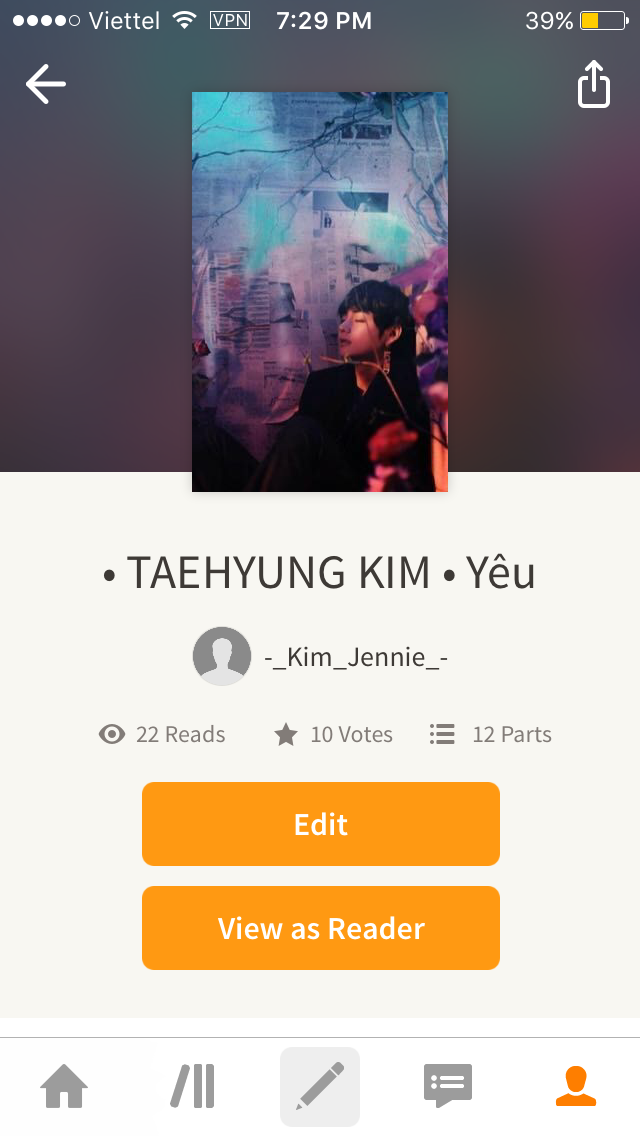
Task: Go back using the arrow
Action: (45, 84)
